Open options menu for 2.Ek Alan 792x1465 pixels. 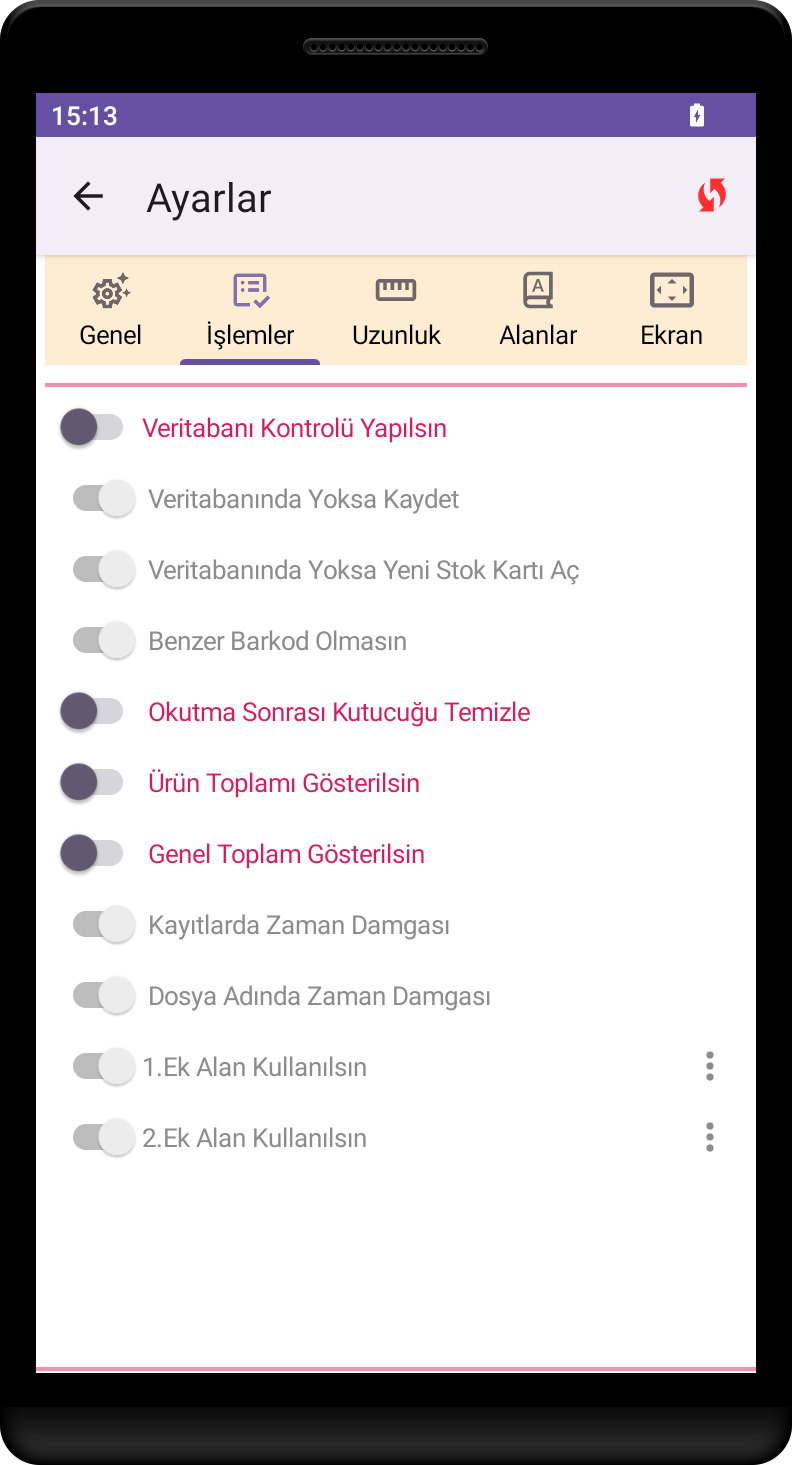(x=710, y=1137)
